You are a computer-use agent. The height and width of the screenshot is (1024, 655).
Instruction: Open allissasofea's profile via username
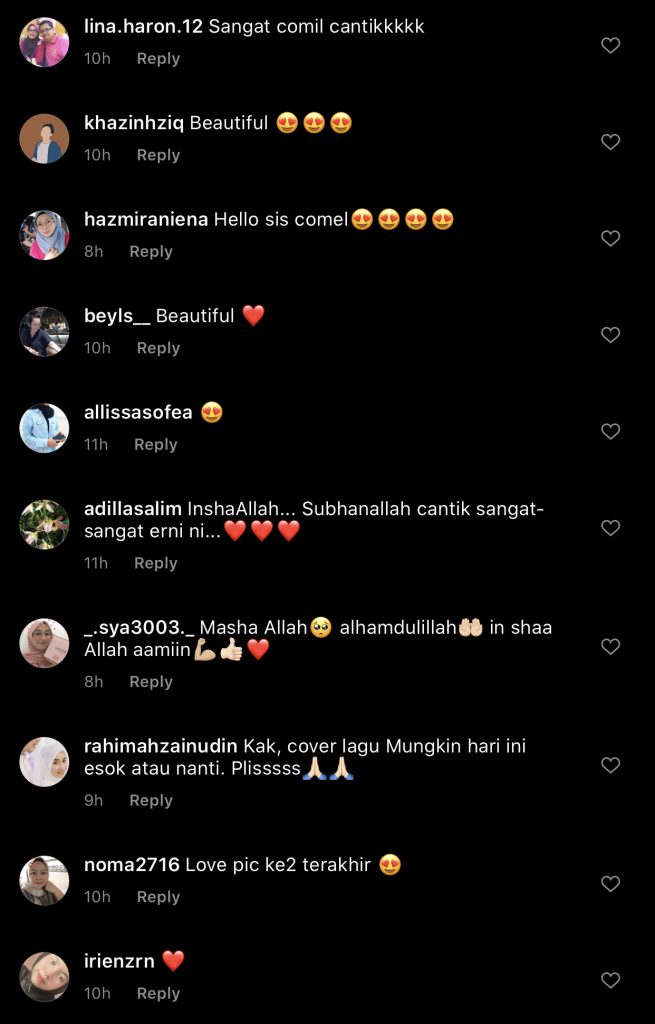[x=138, y=412]
